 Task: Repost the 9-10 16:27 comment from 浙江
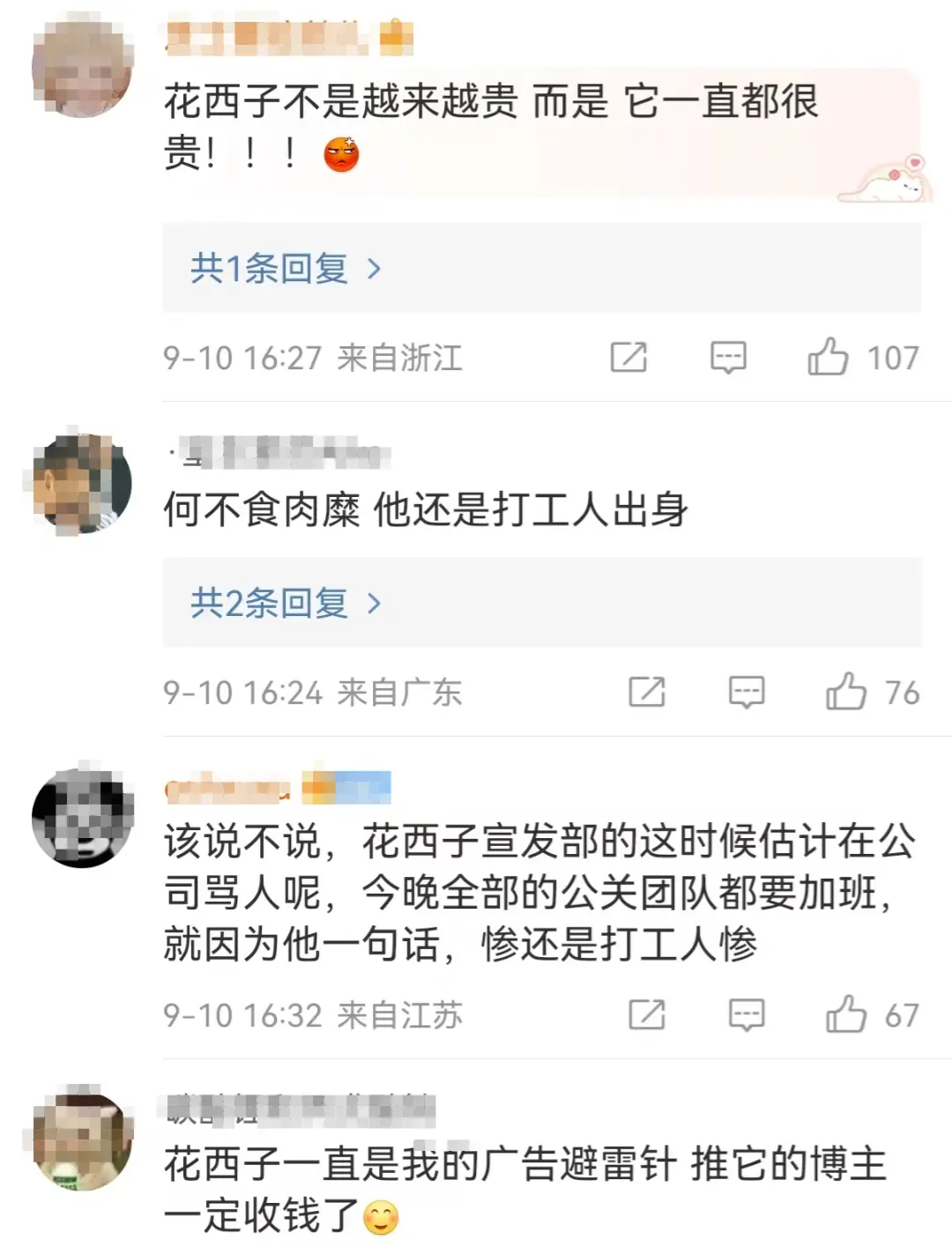(628, 357)
